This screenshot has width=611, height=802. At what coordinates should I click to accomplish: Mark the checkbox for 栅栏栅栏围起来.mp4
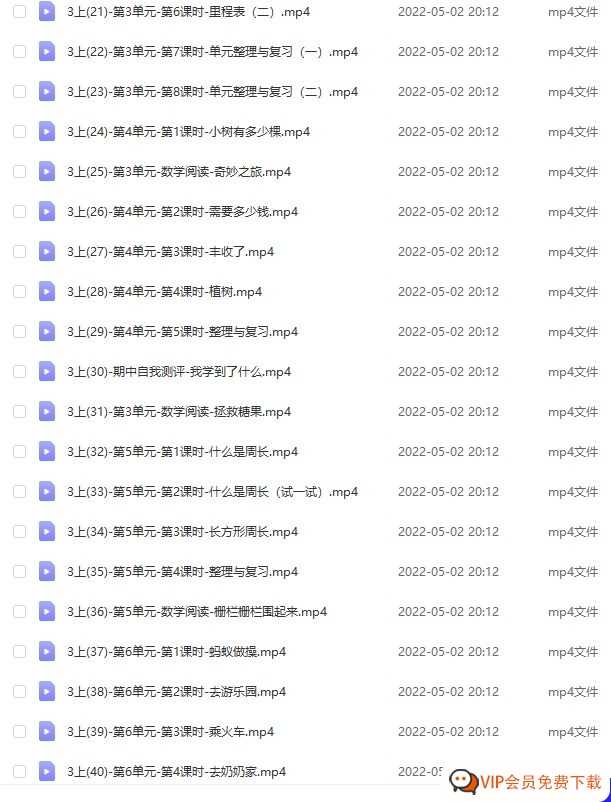[x=19, y=612]
